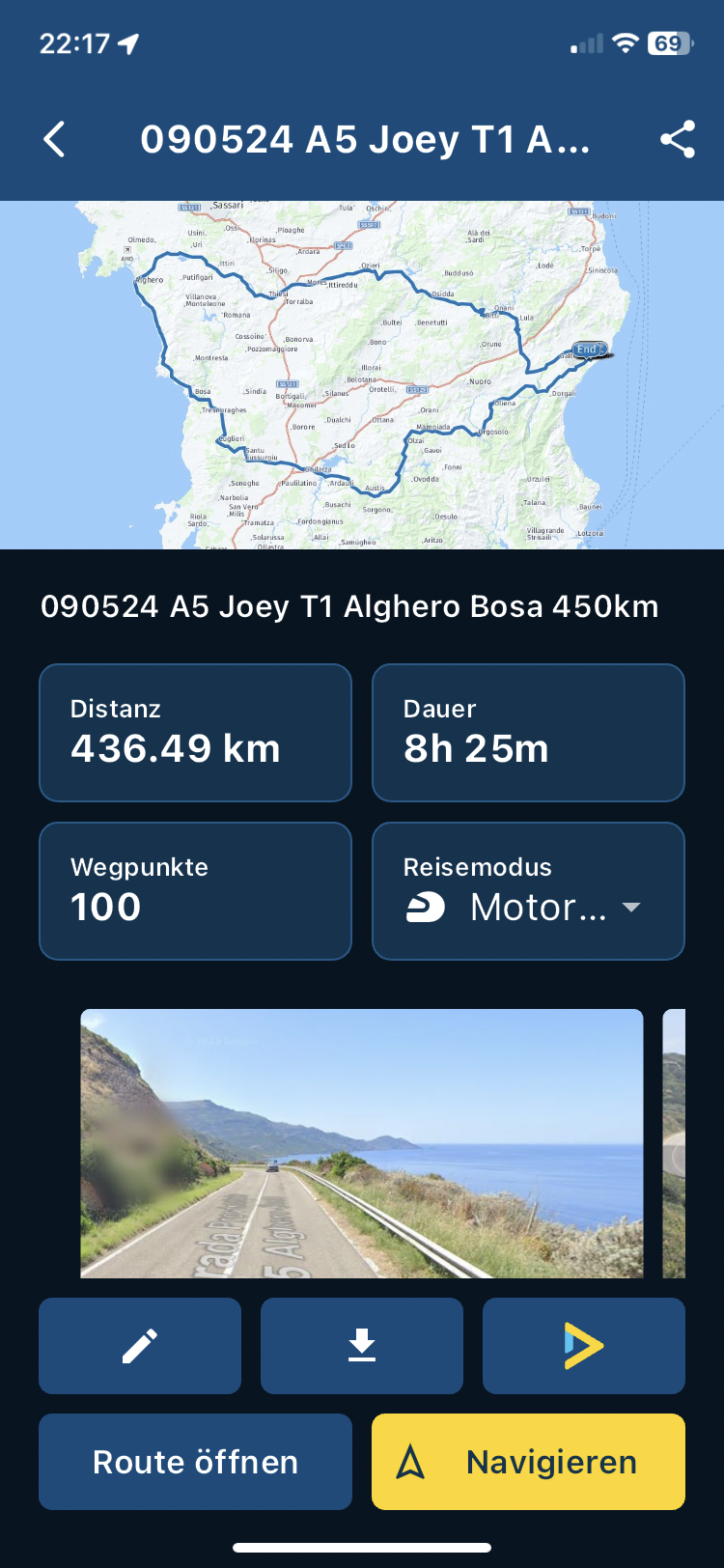Start navigation with Navigieren
Image resolution: width=724 pixels, height=1568 pixels.
pos(528,1462)
